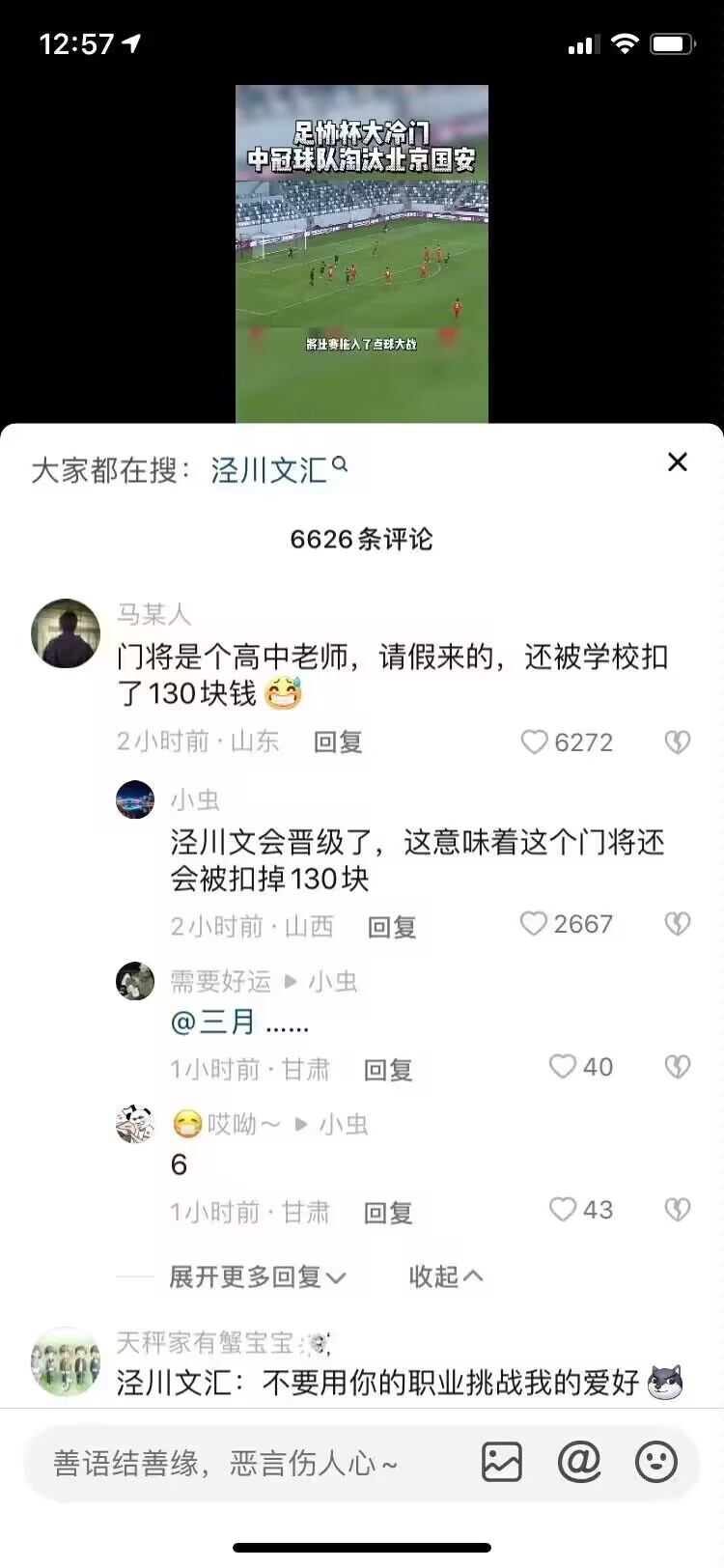The width and height of the screenshot is (724, 1568).
Task: Dislike 哎呦～'s reply
Action: click(x=678, y=1210)
